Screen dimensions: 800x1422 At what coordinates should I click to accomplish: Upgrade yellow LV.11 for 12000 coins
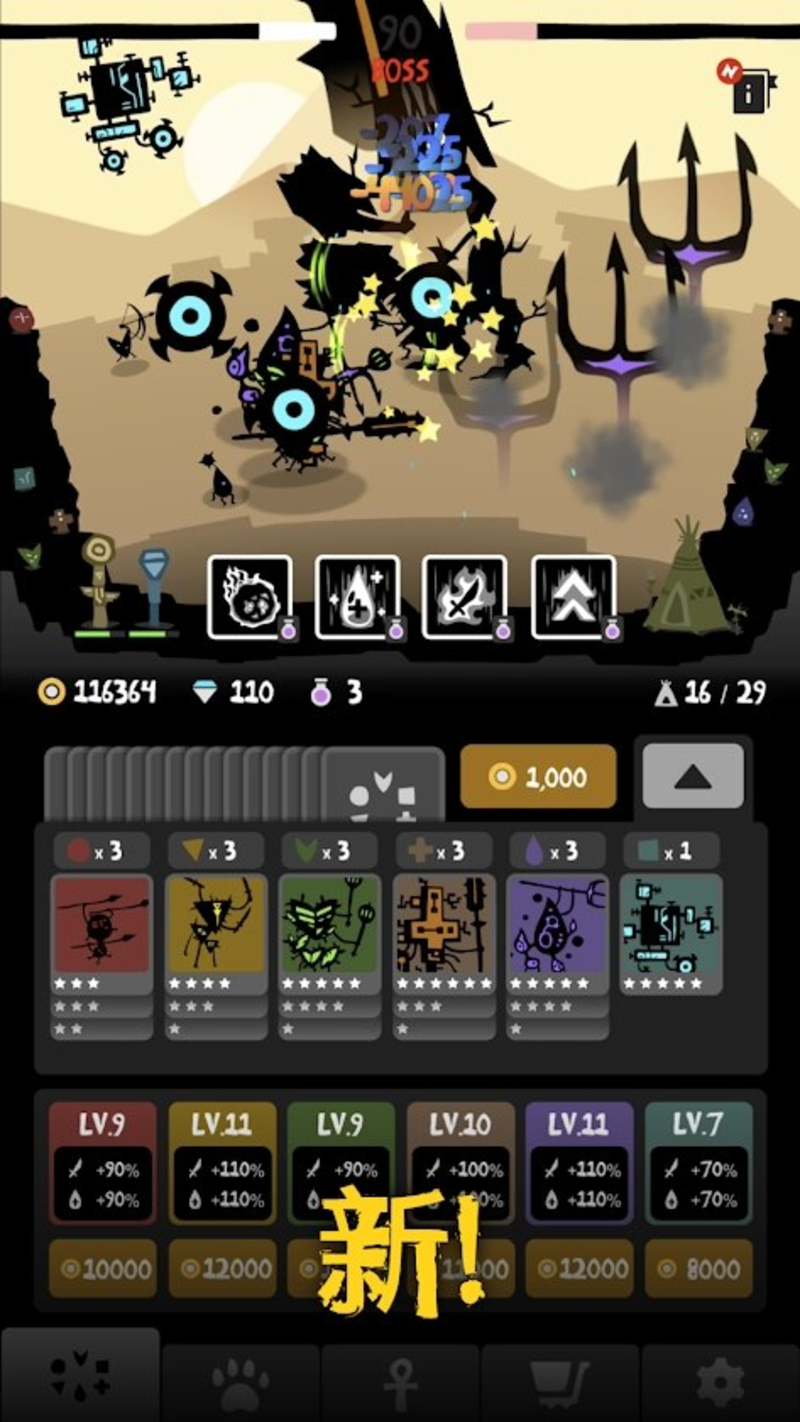(x=222, y=1269)
